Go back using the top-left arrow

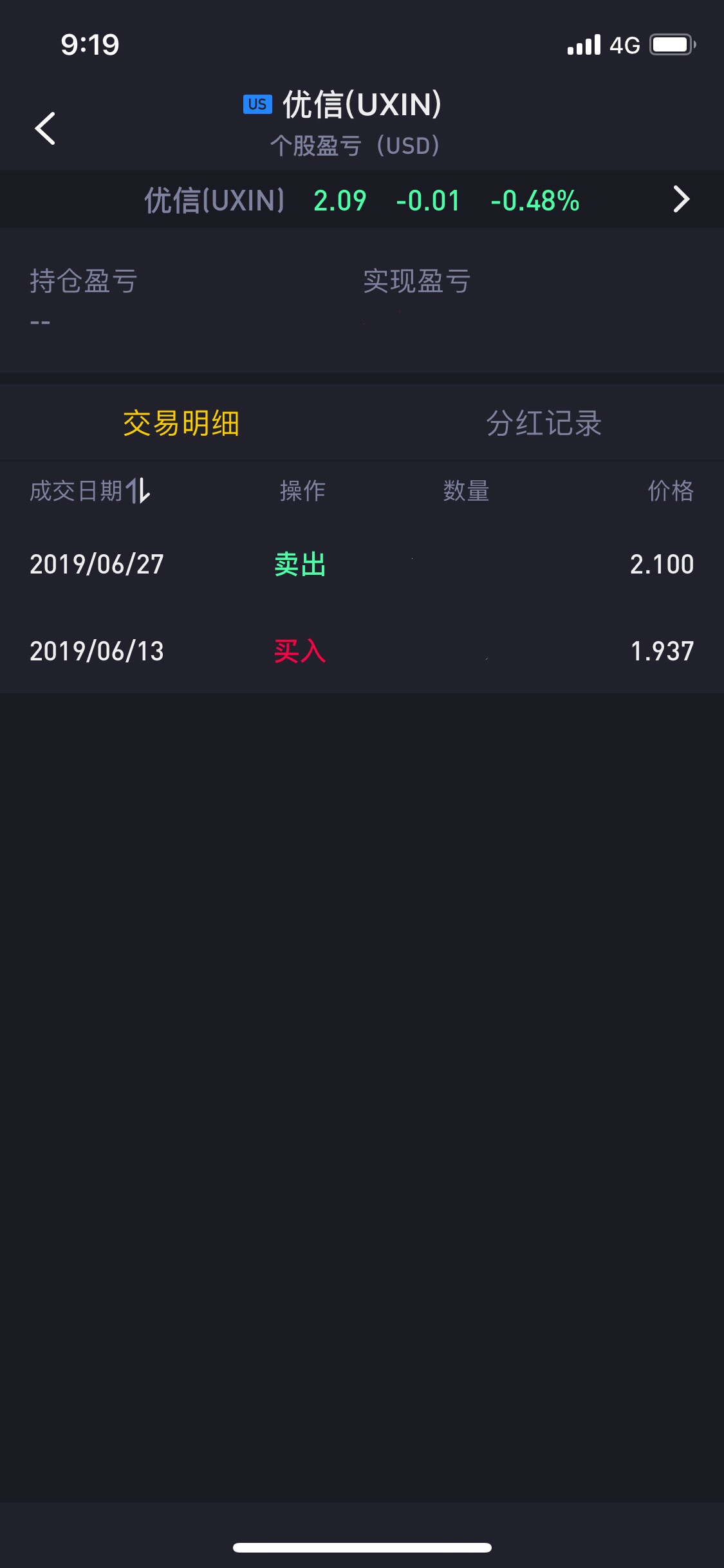tap(45, 128)
